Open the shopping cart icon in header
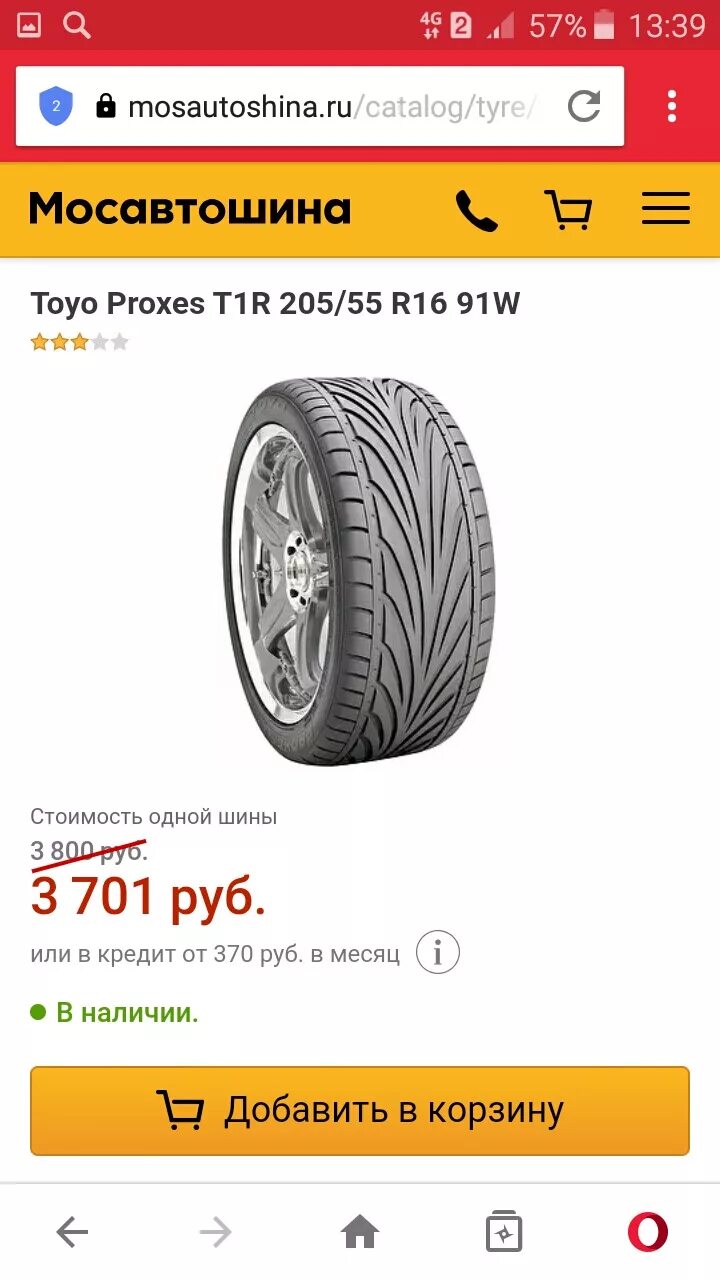Viewport: 720px width, 1280px height. click(x=568, y=210)
